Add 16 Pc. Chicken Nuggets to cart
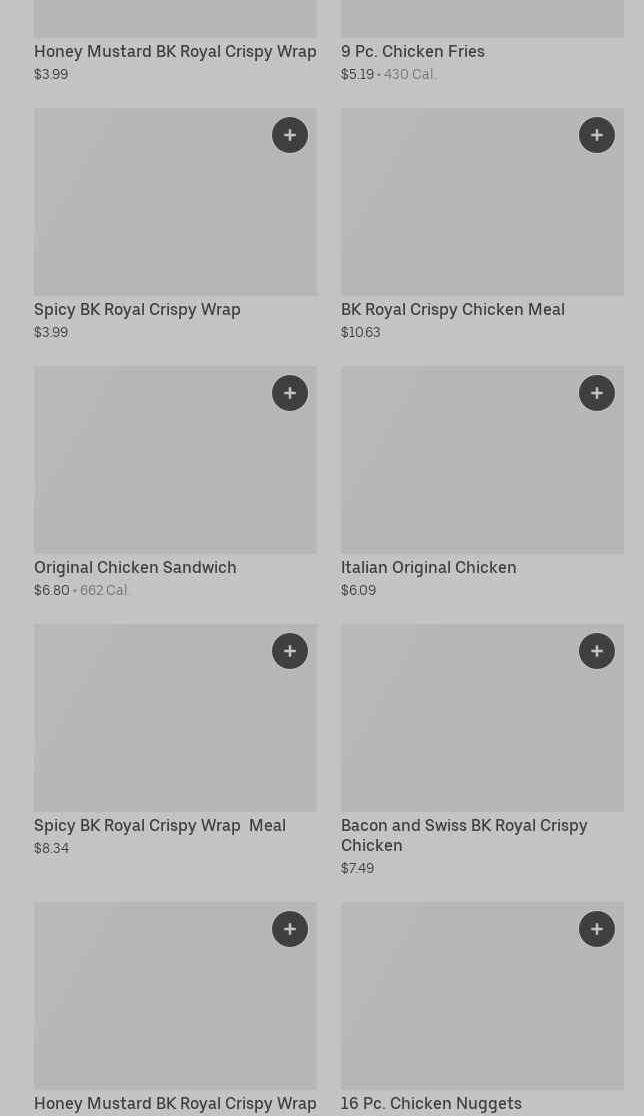This screenshot has height=1116, width=644. pos(597,929)
